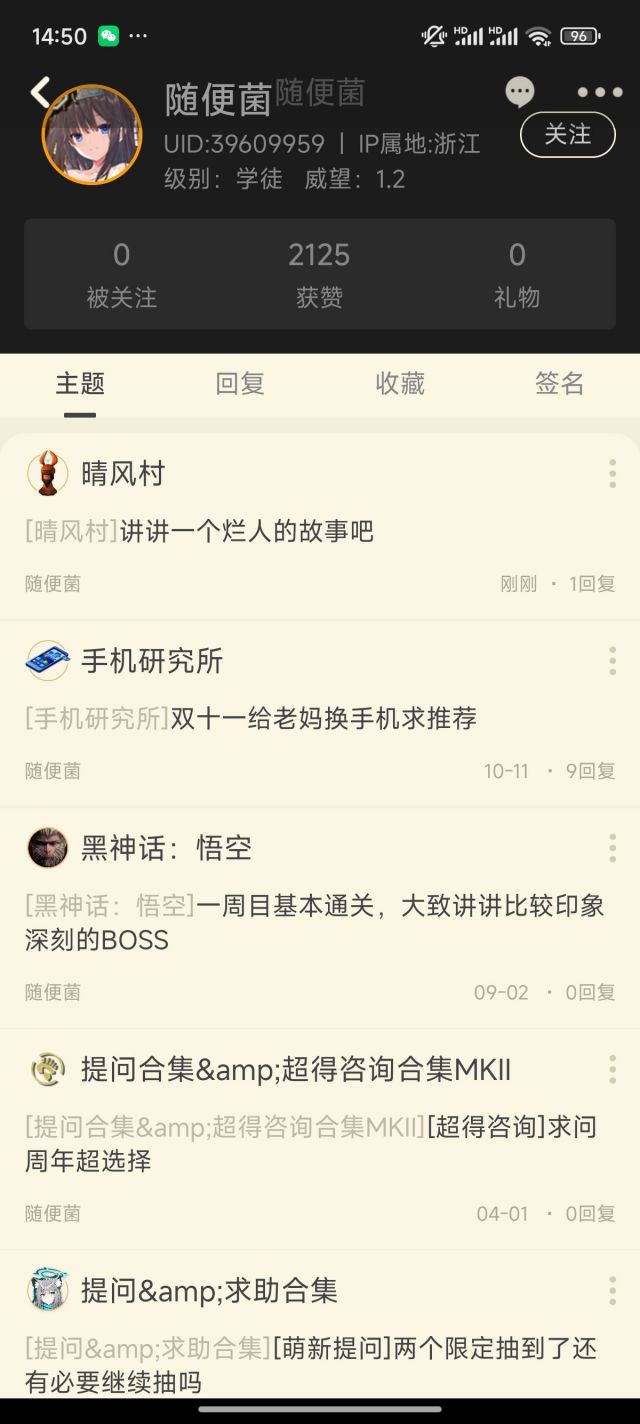The height and width of the screenshot is (1424, 640).
Task: Open the private message bubble icon
Action: pos(519,93)
